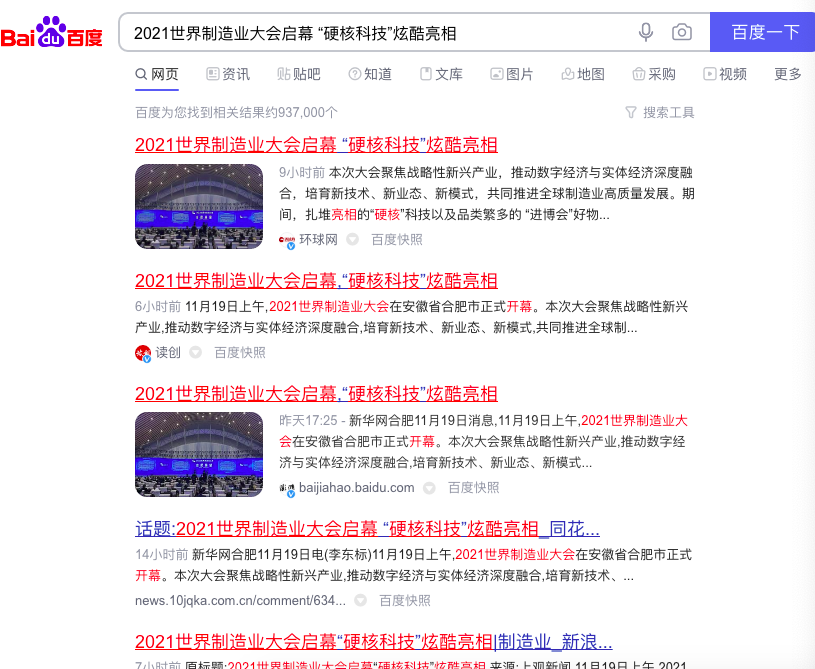Switch to the 文库 tab

[x=441, y=74]
